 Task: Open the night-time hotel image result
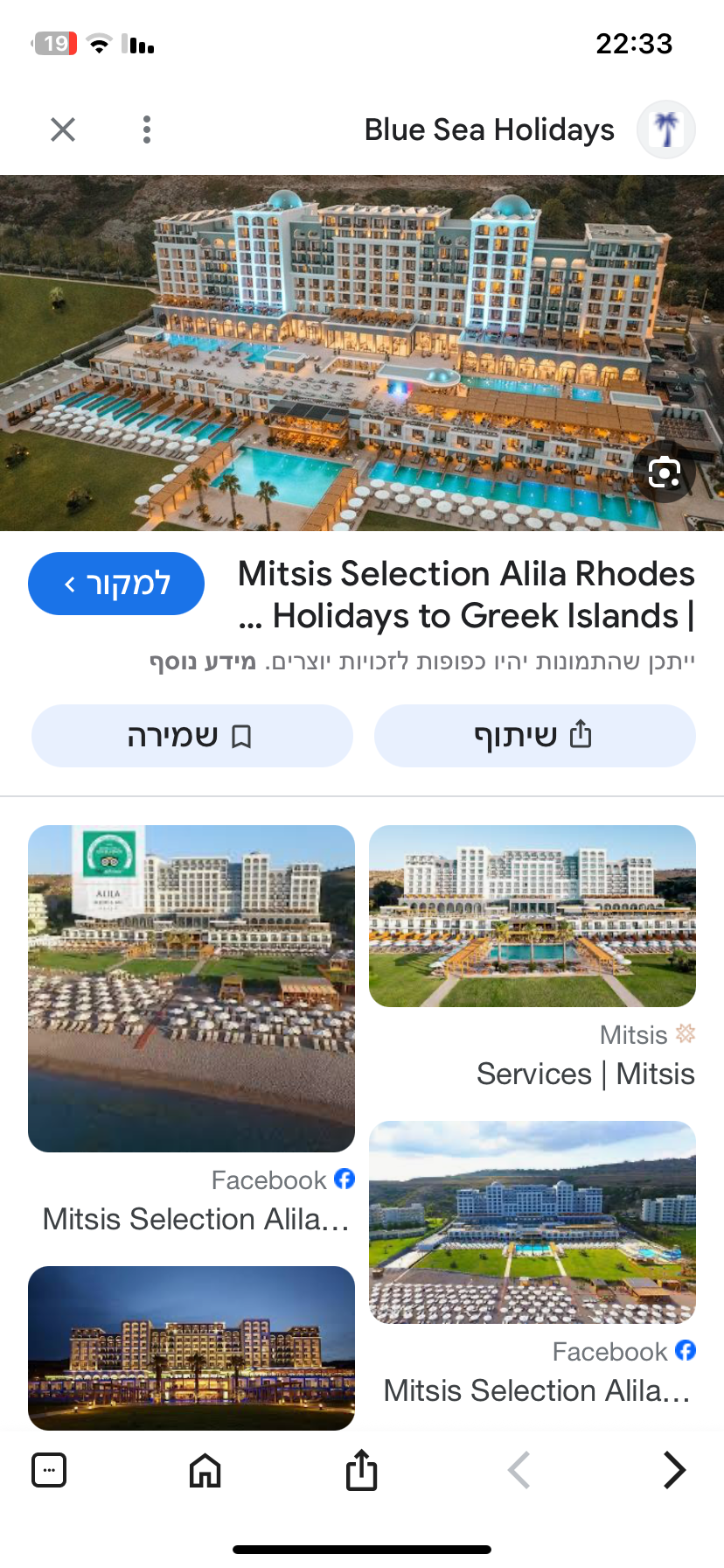[191, 1348]
